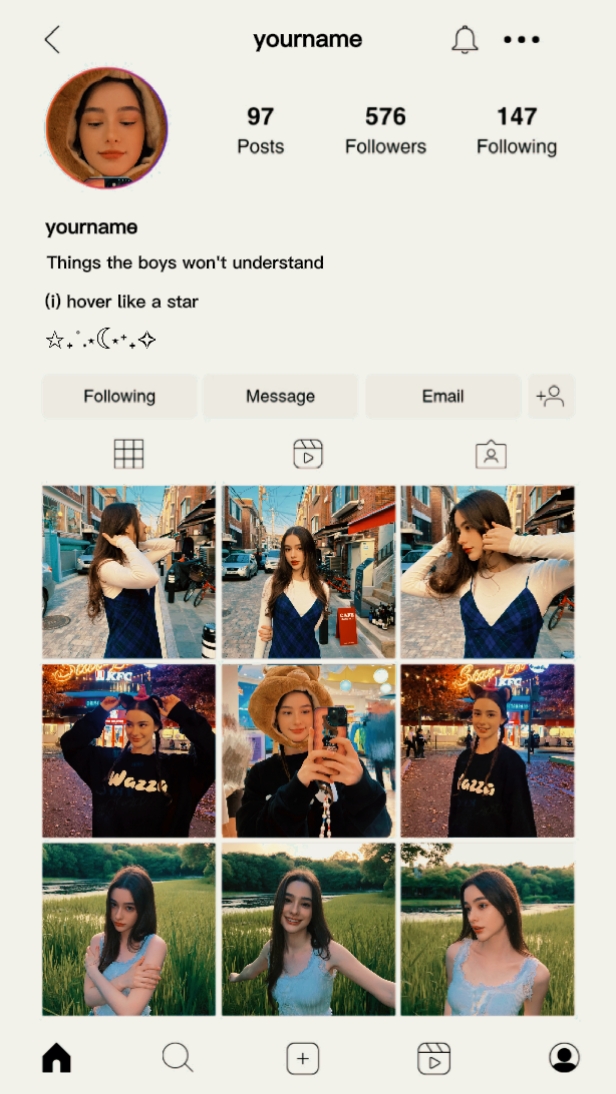Open the 147 Following list

pos(516,130)
